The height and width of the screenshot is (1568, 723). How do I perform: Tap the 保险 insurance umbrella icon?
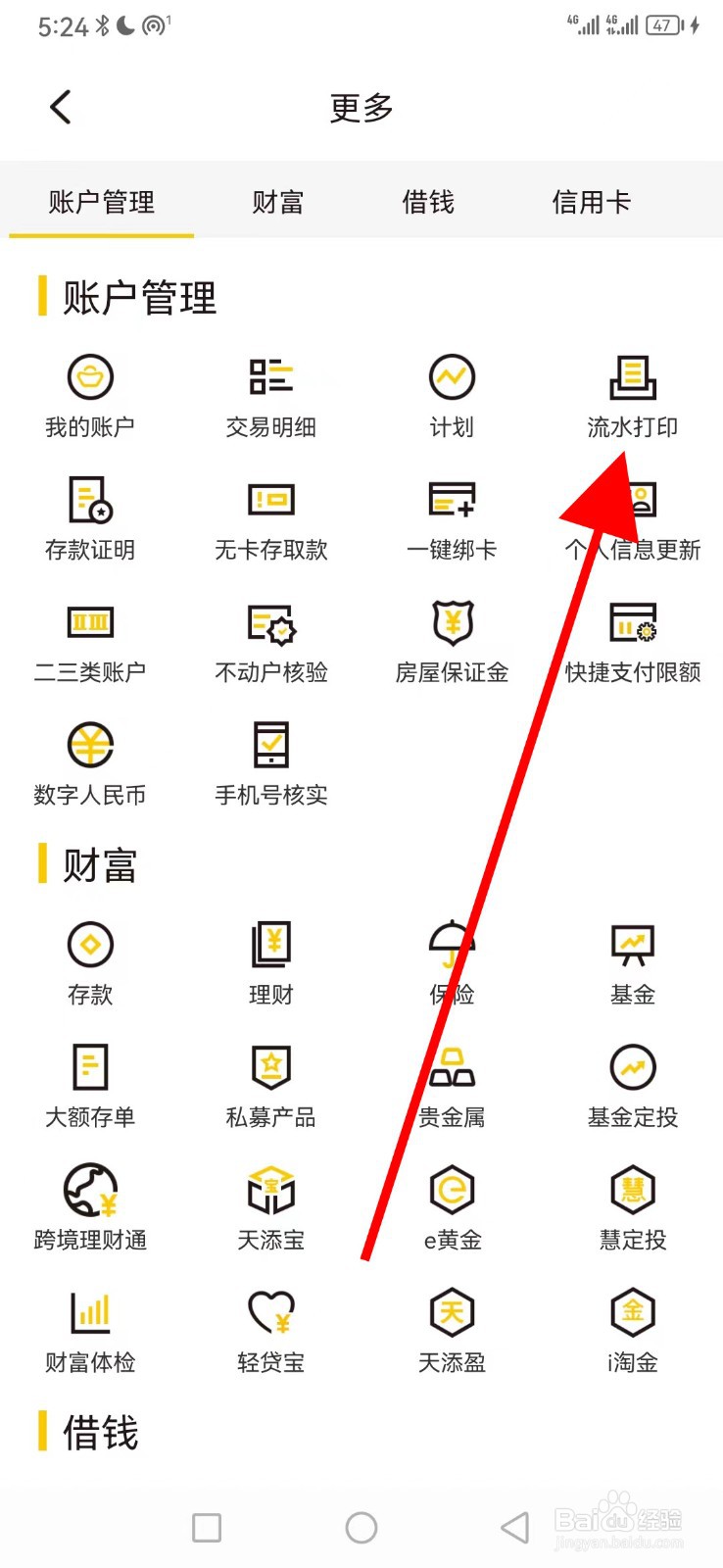pos(451,958)
